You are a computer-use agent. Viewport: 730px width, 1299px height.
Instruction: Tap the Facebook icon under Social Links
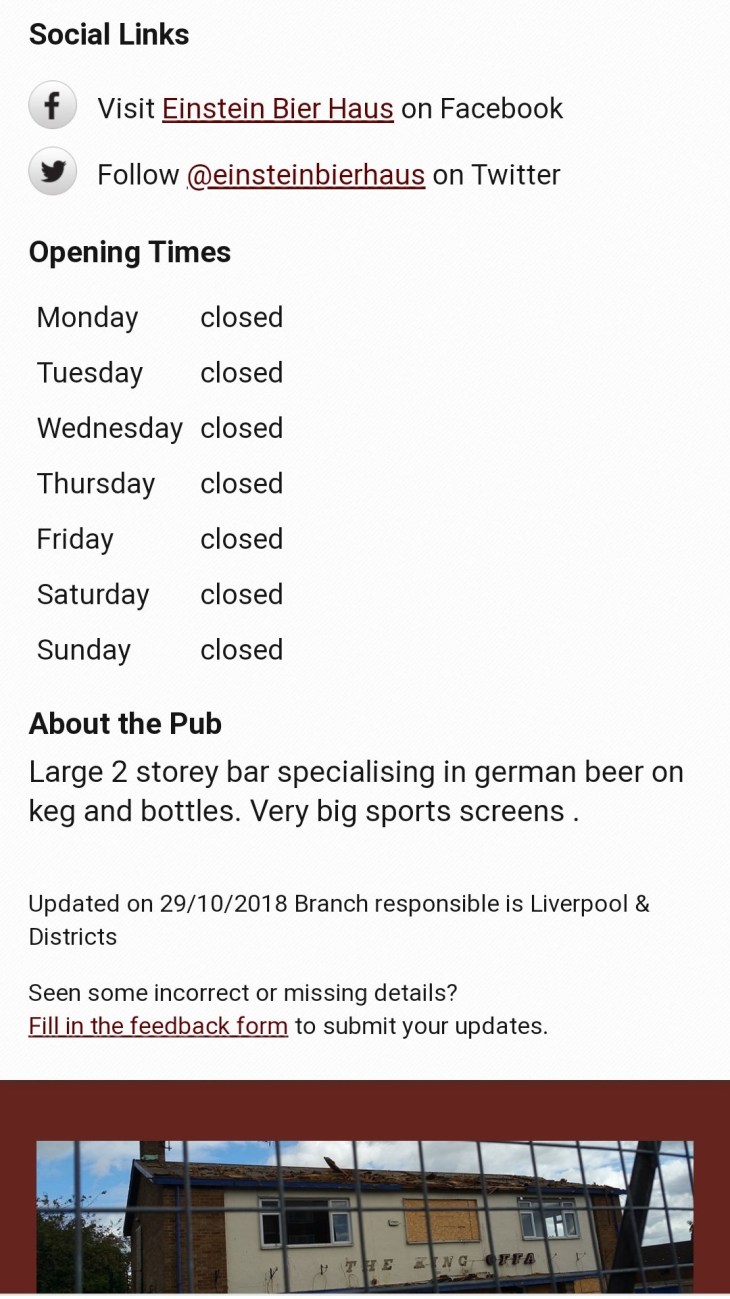[x=53, y=105]
